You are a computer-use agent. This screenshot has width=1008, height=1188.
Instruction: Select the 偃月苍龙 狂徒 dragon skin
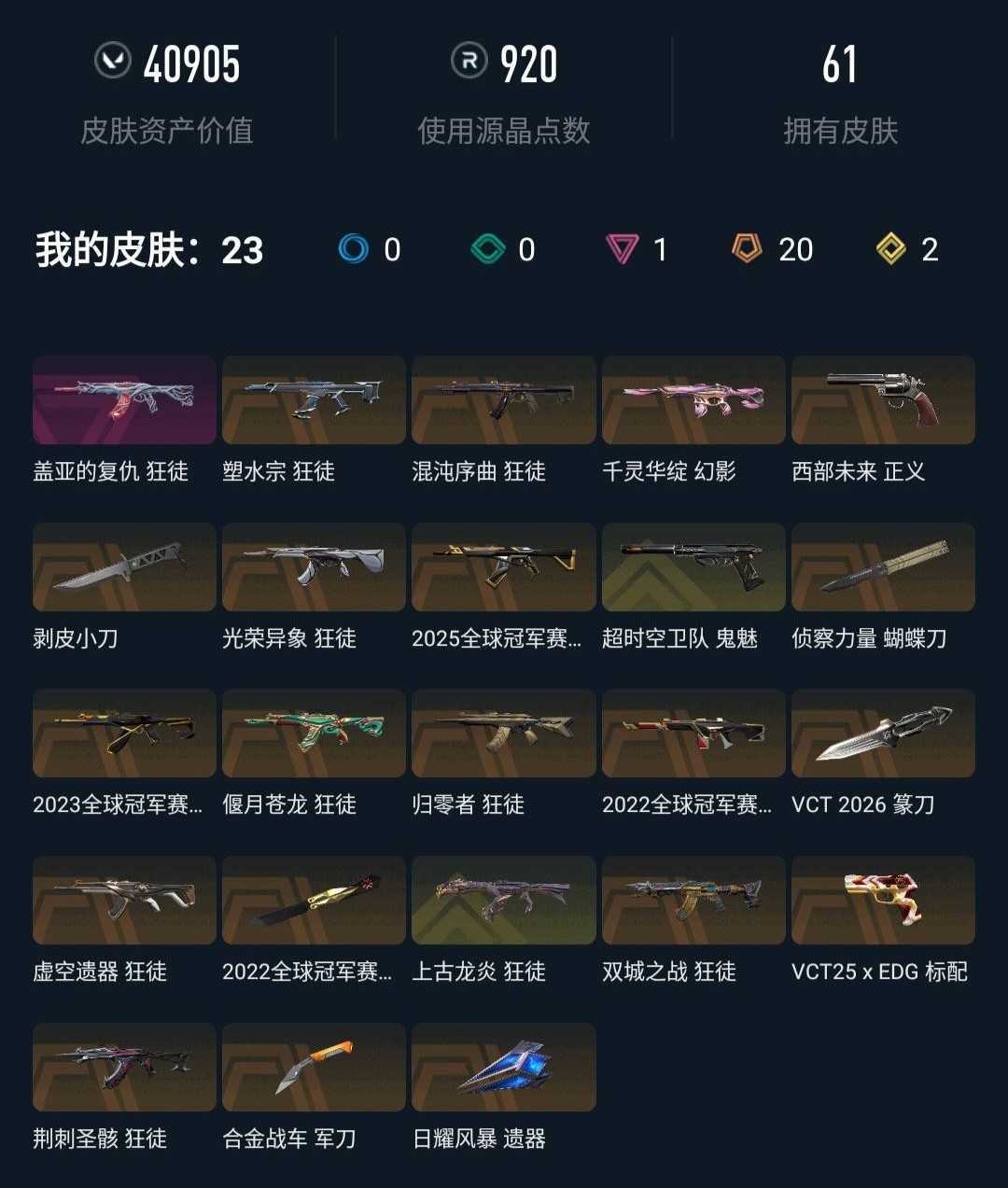coord(313,734)
